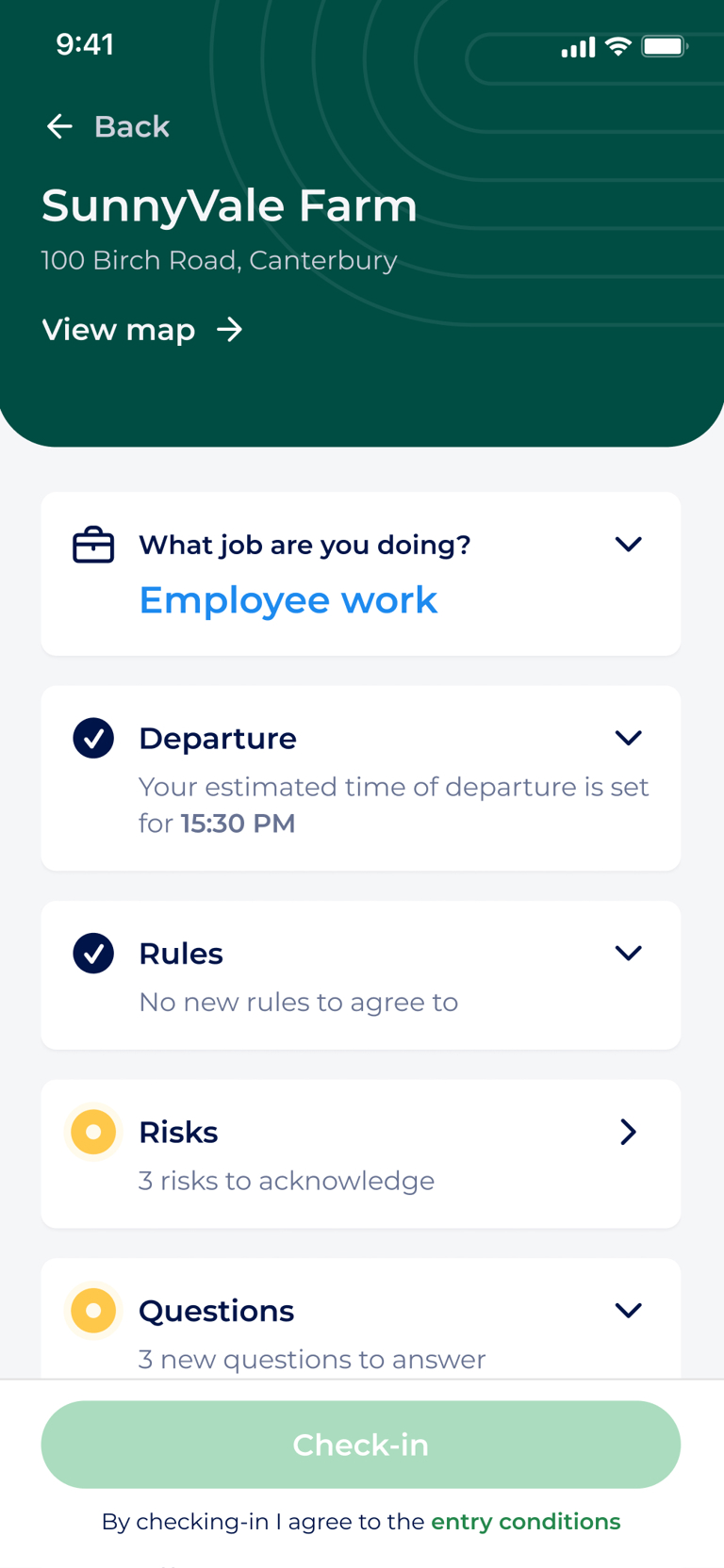Tap the Check-in button
The image size is (724, 1568).
click(x=361, y=1445)
